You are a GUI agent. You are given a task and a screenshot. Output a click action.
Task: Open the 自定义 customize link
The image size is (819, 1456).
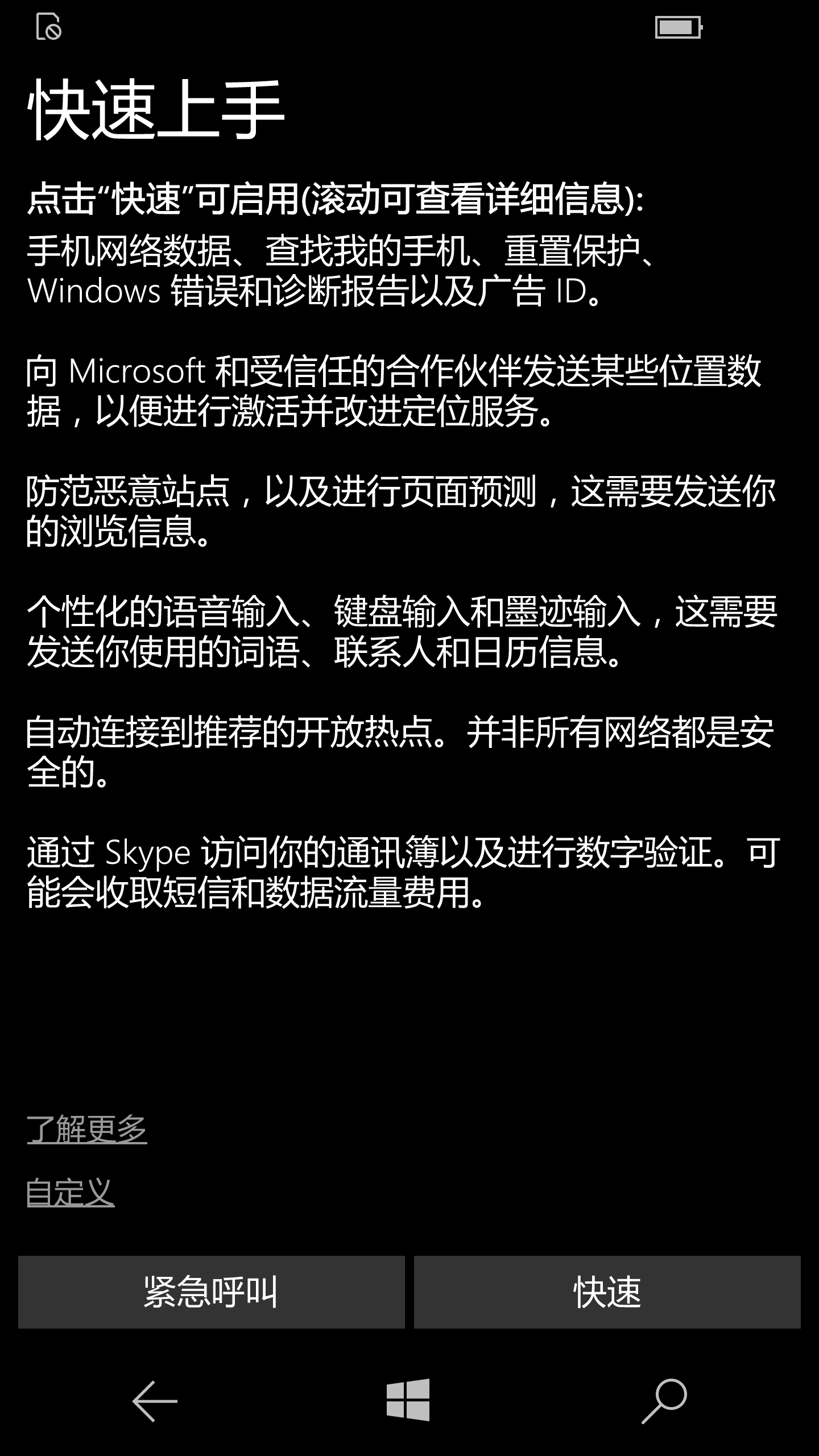(x=71, y=1192)
